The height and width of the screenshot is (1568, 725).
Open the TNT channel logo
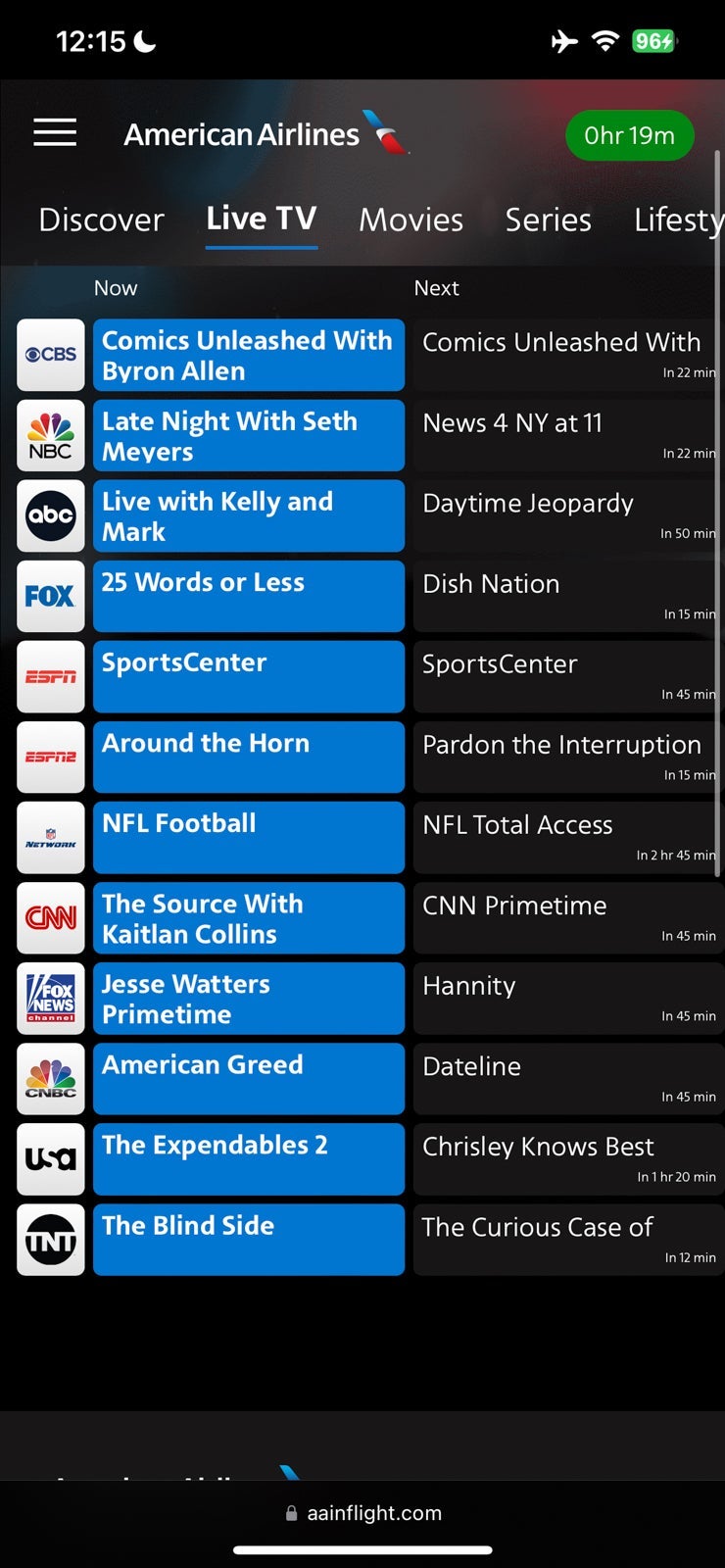click(51, 1240)
